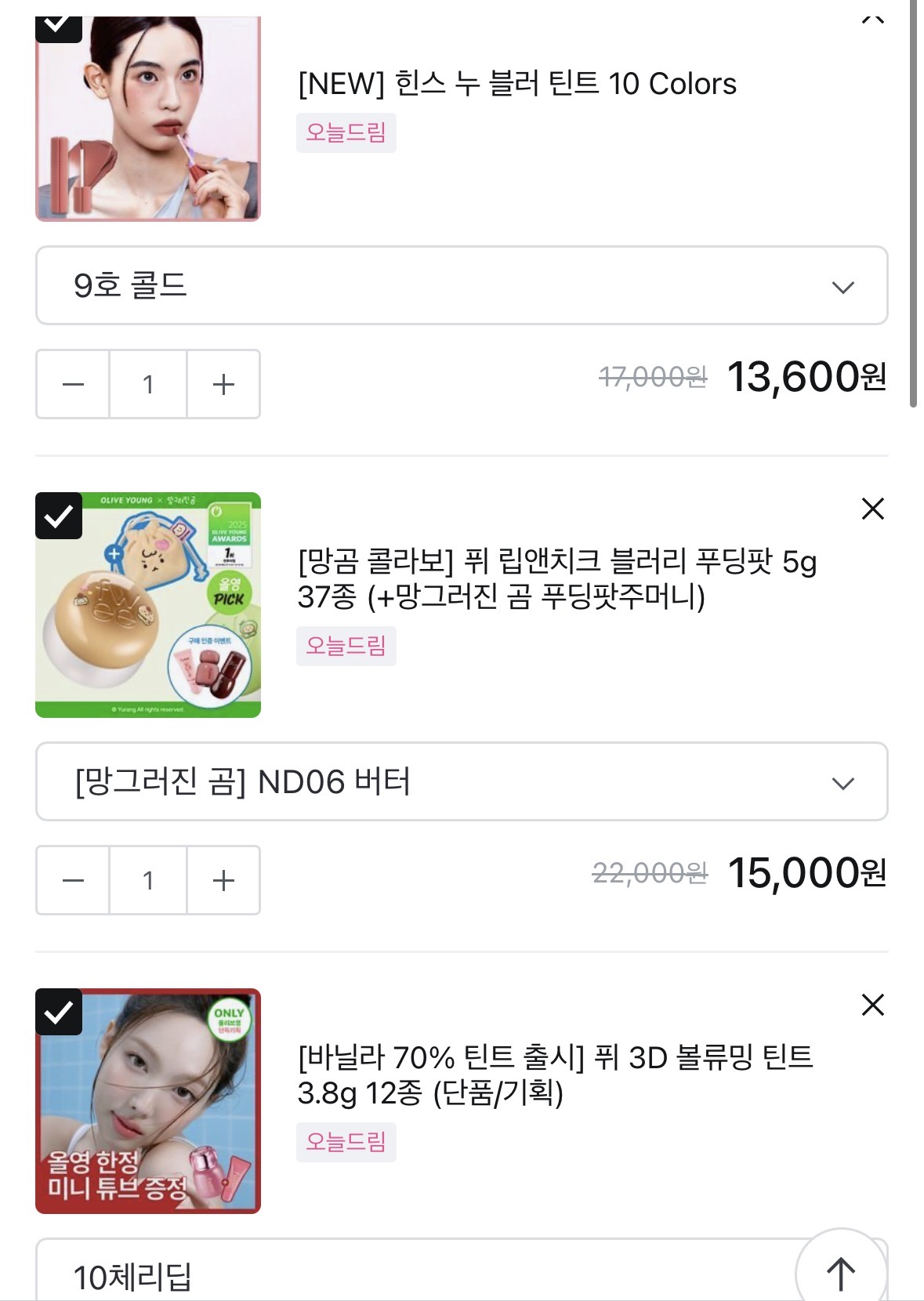Increase quantity of 힌스 누 블러 틴트
The image size is (924, 1301).
click(x=223, y=384)
